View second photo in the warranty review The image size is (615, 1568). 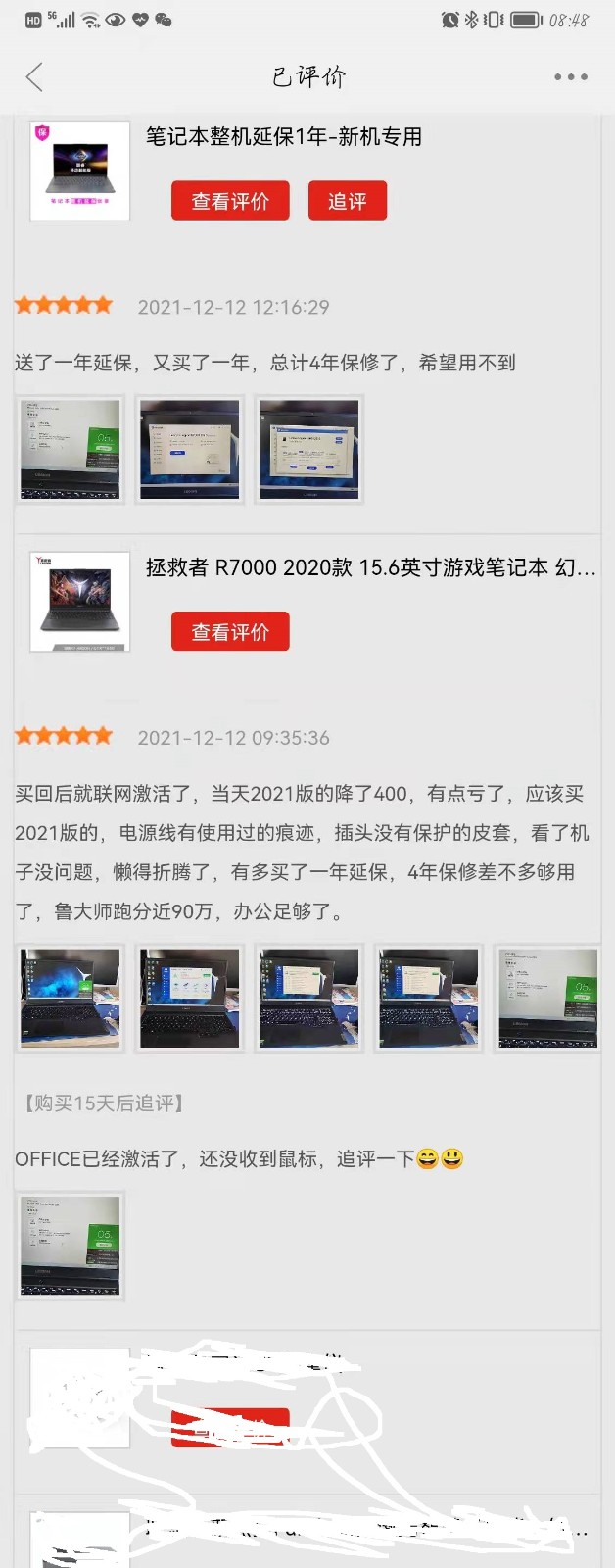(190, 449)
